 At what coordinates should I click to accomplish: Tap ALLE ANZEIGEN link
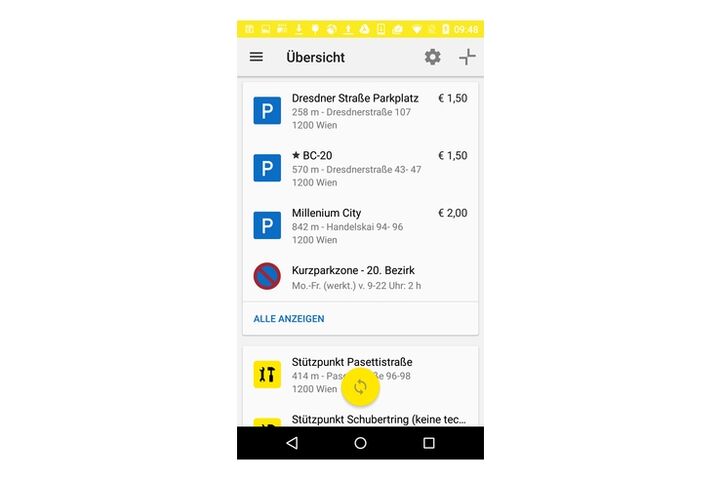pyautogui.click(x=289, y=319)
